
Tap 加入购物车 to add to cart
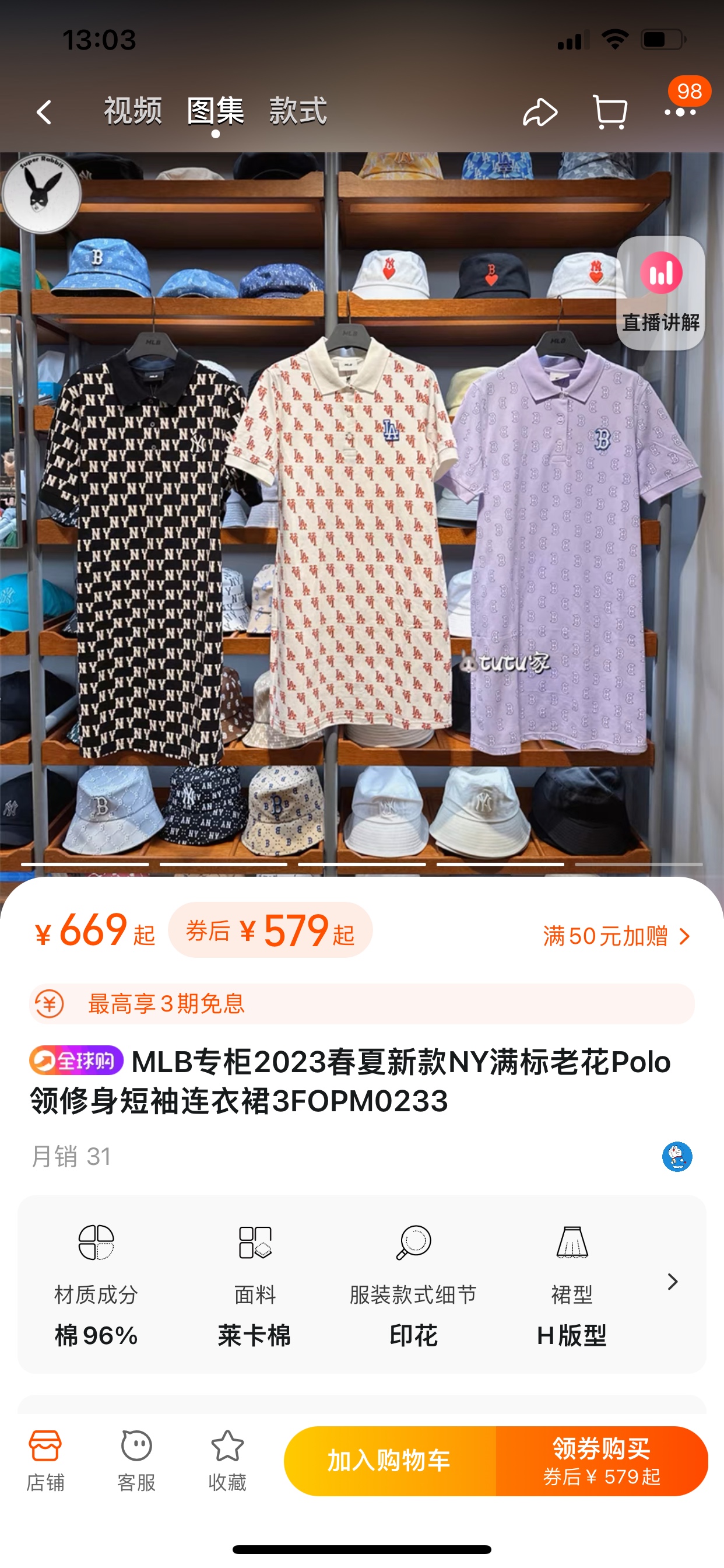click(x=389, y=1461)
